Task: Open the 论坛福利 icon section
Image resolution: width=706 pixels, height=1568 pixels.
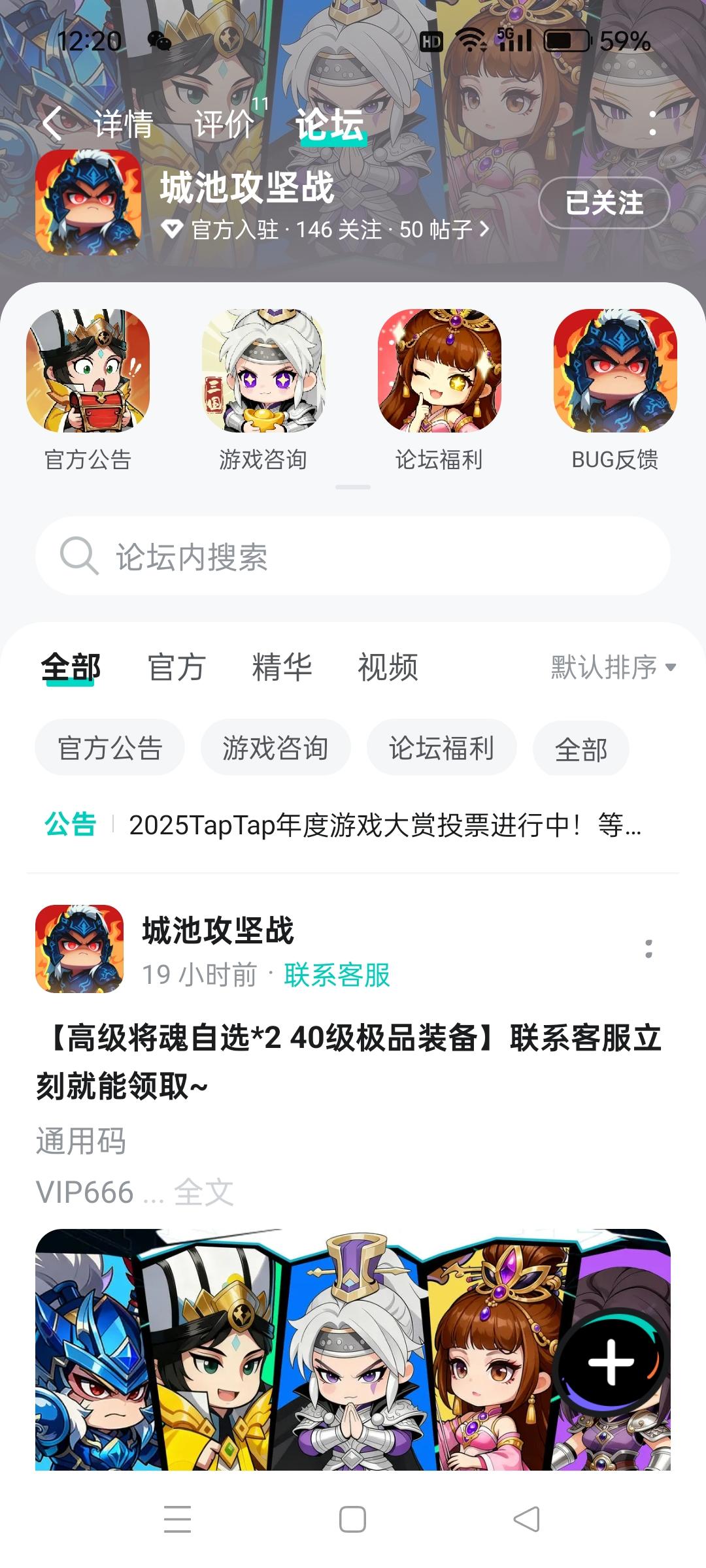Action: pyautogui.click(x=439, y=389)
